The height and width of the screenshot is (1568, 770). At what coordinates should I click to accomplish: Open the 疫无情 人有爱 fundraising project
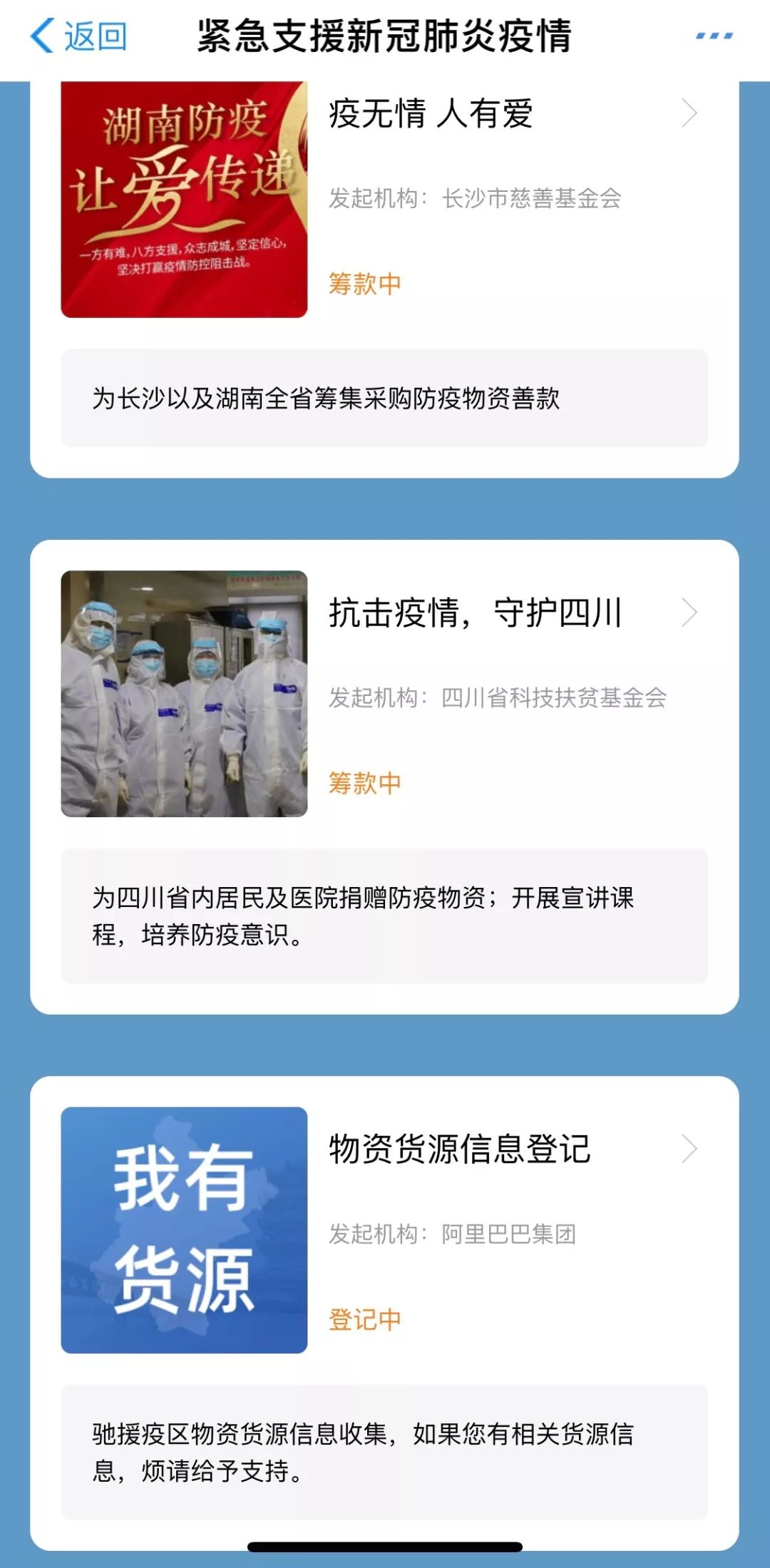431,114
